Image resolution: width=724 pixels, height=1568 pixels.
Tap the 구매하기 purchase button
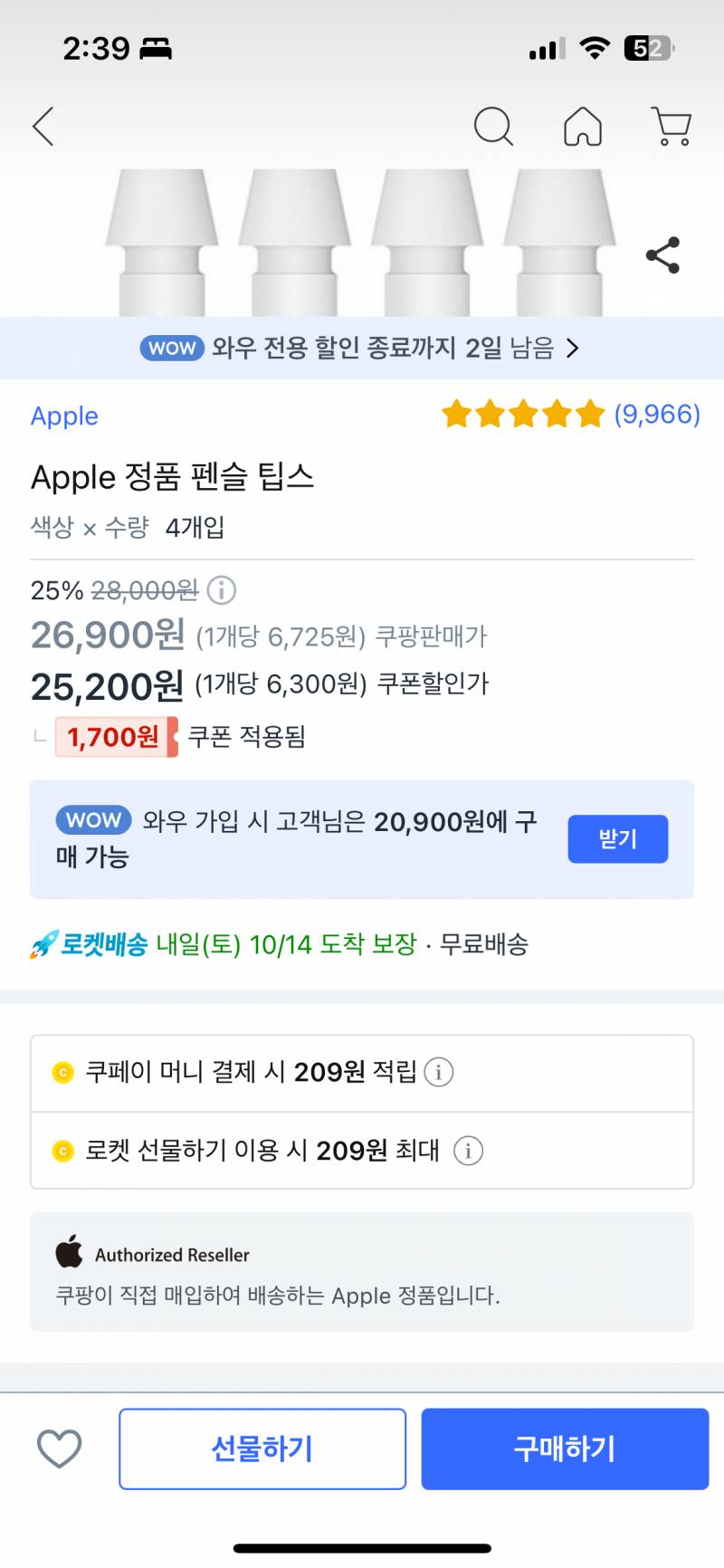(x=564, y=1448)
